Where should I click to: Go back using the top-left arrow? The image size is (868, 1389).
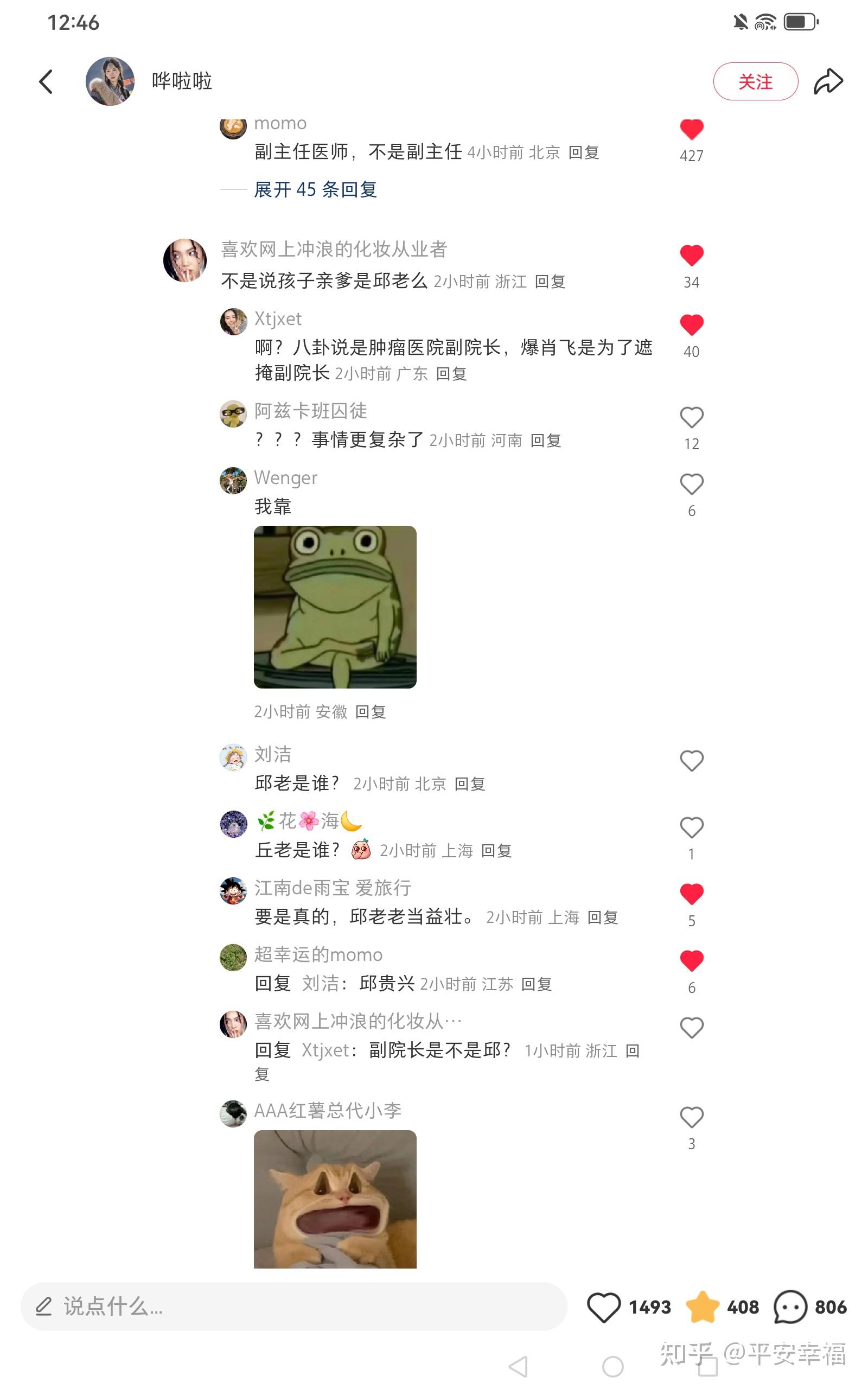[x=46, y=81]
